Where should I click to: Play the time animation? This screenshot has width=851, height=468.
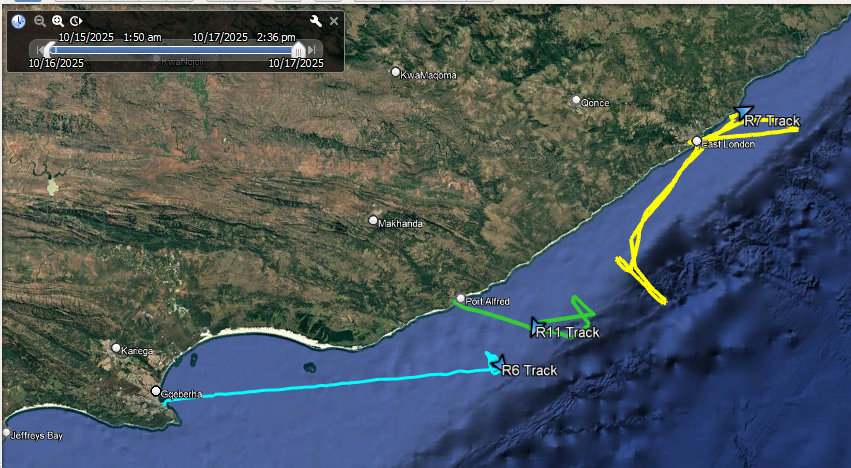76,21
